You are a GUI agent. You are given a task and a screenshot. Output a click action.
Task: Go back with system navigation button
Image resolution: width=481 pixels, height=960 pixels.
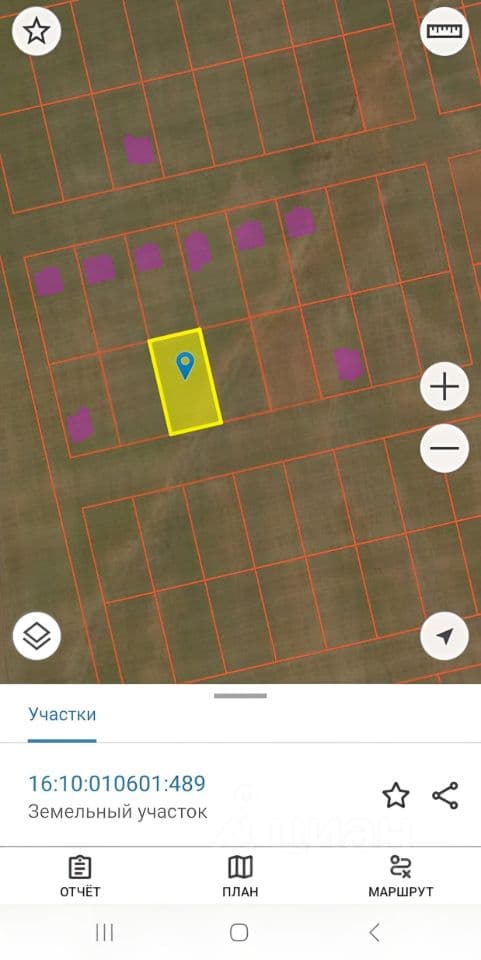point(374,932)
